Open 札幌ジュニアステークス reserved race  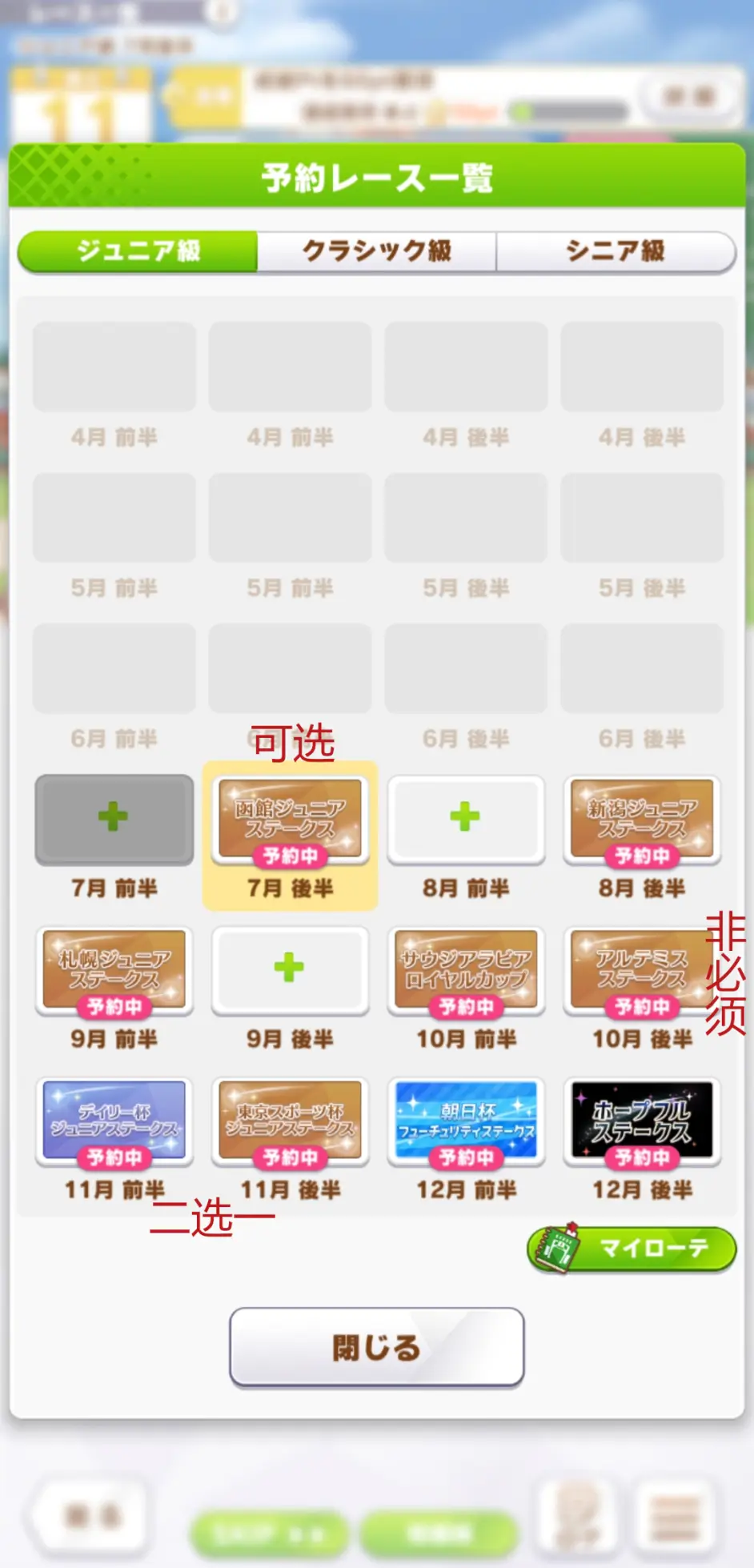(114, 970)
